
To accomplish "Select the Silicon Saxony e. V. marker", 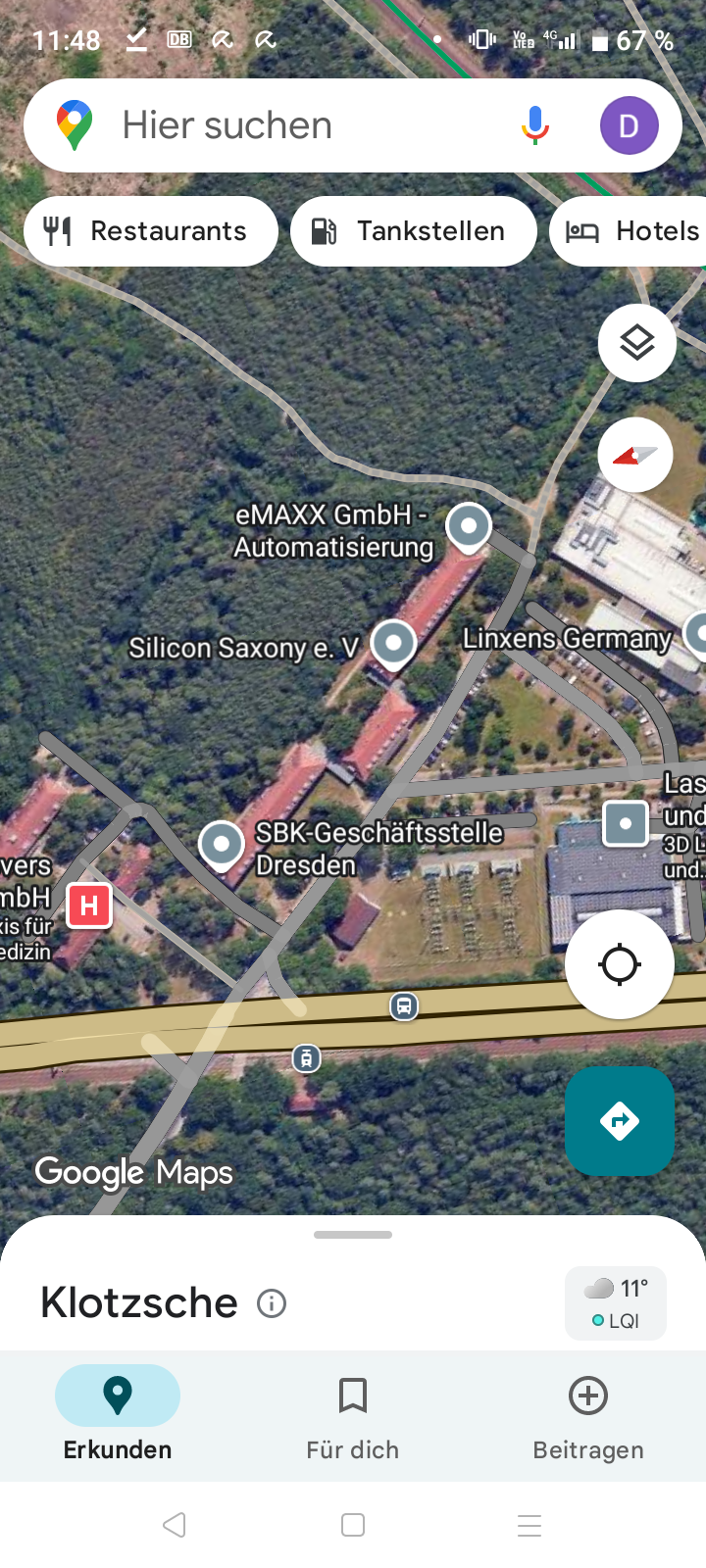I will tap(393, 644).
